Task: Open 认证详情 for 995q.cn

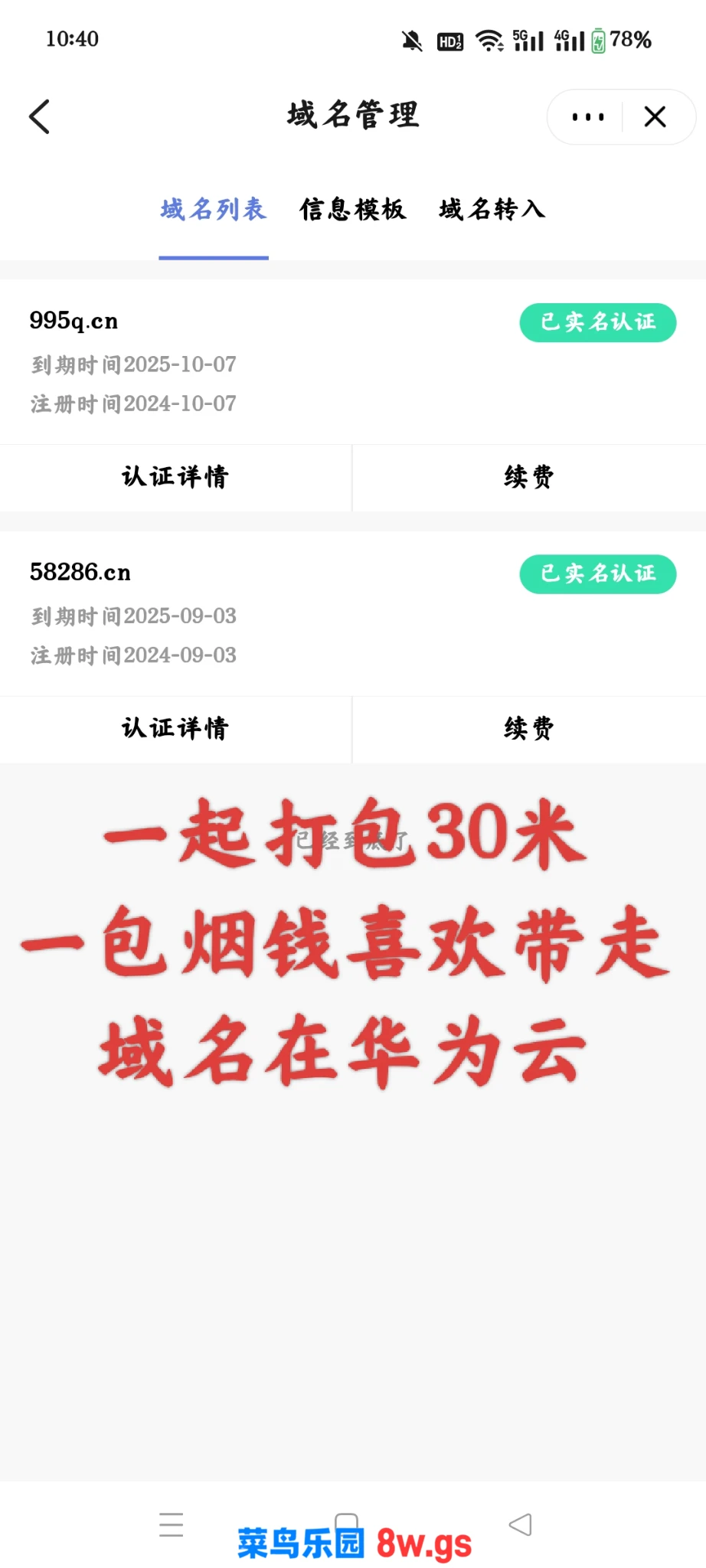Action: (x=175, y=477)
